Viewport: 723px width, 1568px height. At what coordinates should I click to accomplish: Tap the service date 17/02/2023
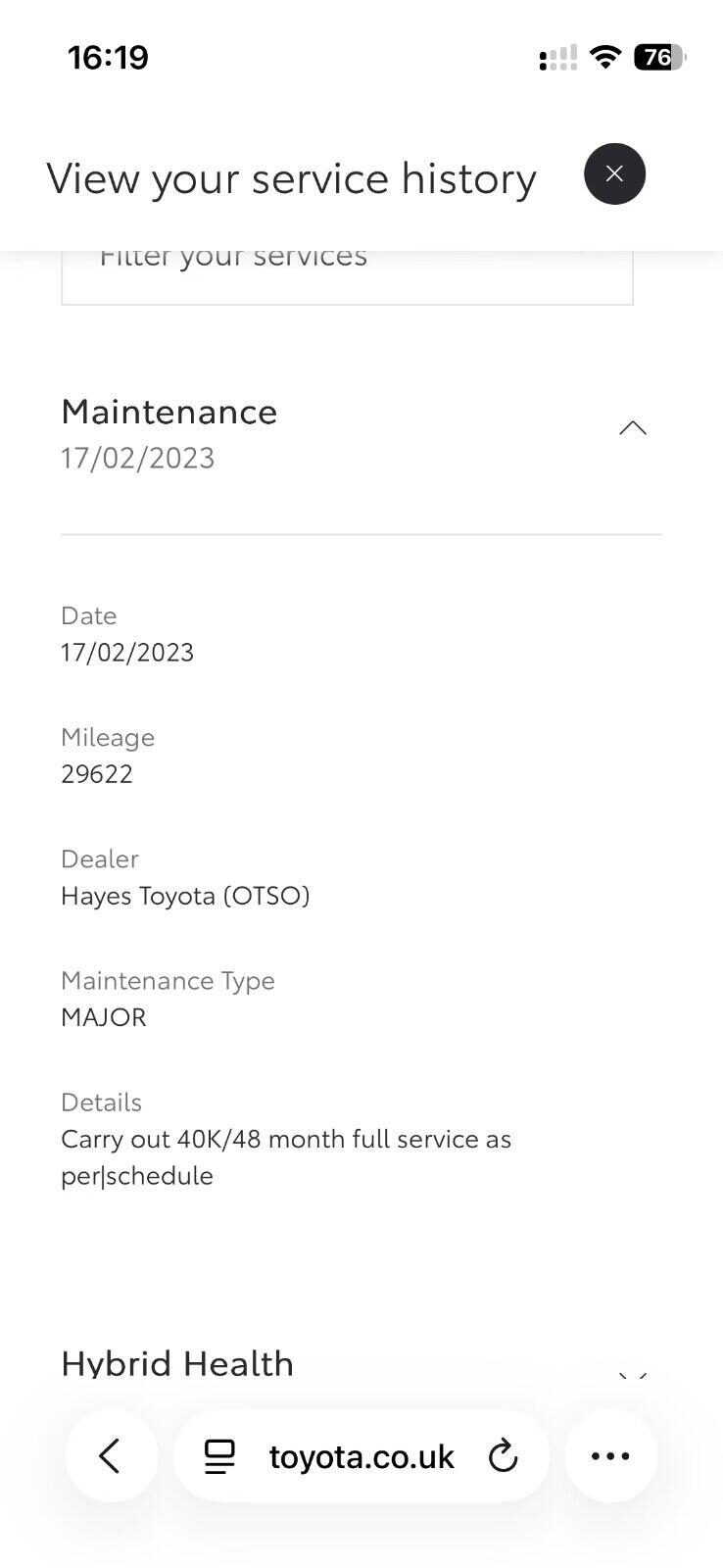click(127, 652)
